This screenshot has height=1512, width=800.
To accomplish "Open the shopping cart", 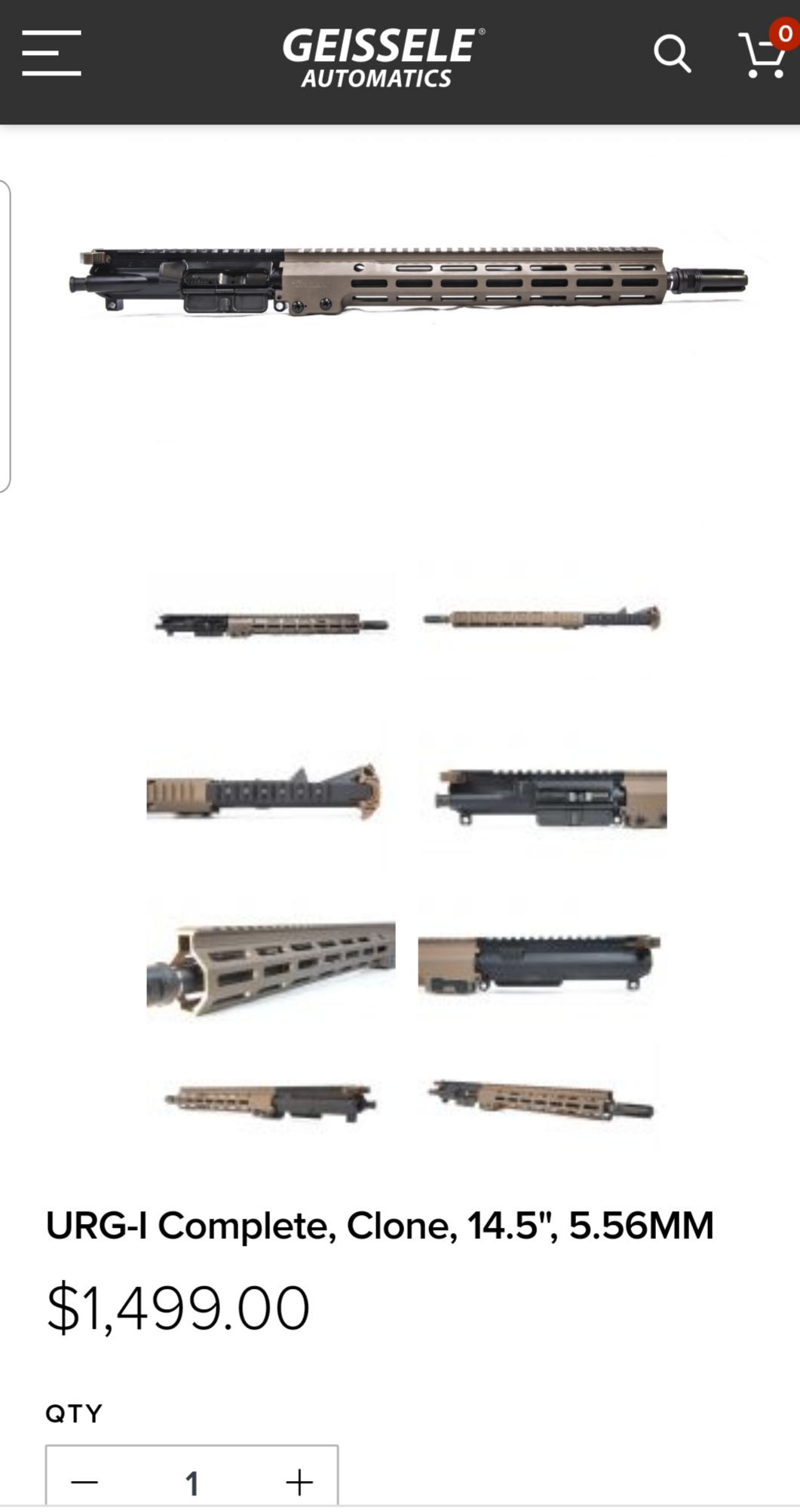I will coord(764,54).
